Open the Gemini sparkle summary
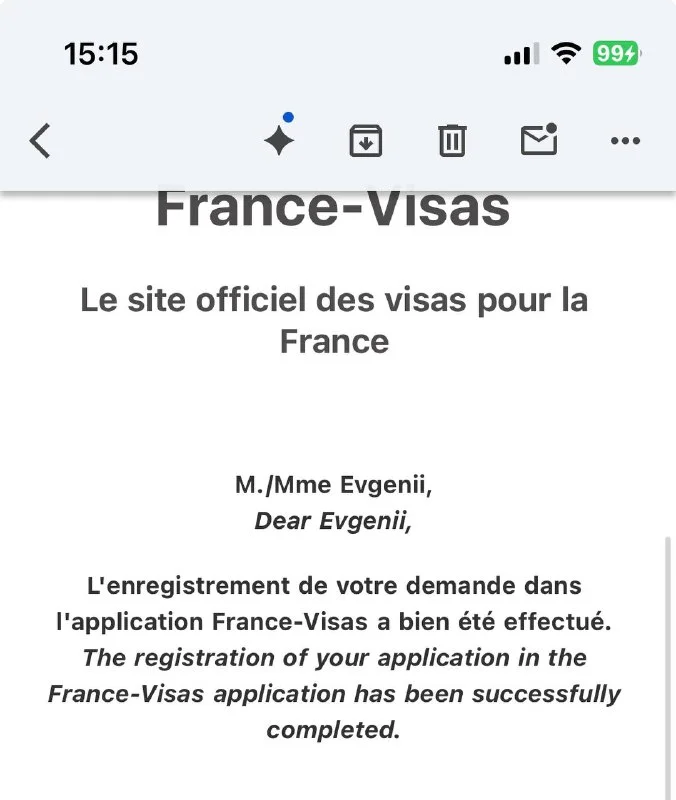The width and height of the screenshot is (676, 800). tap(280, 141)
